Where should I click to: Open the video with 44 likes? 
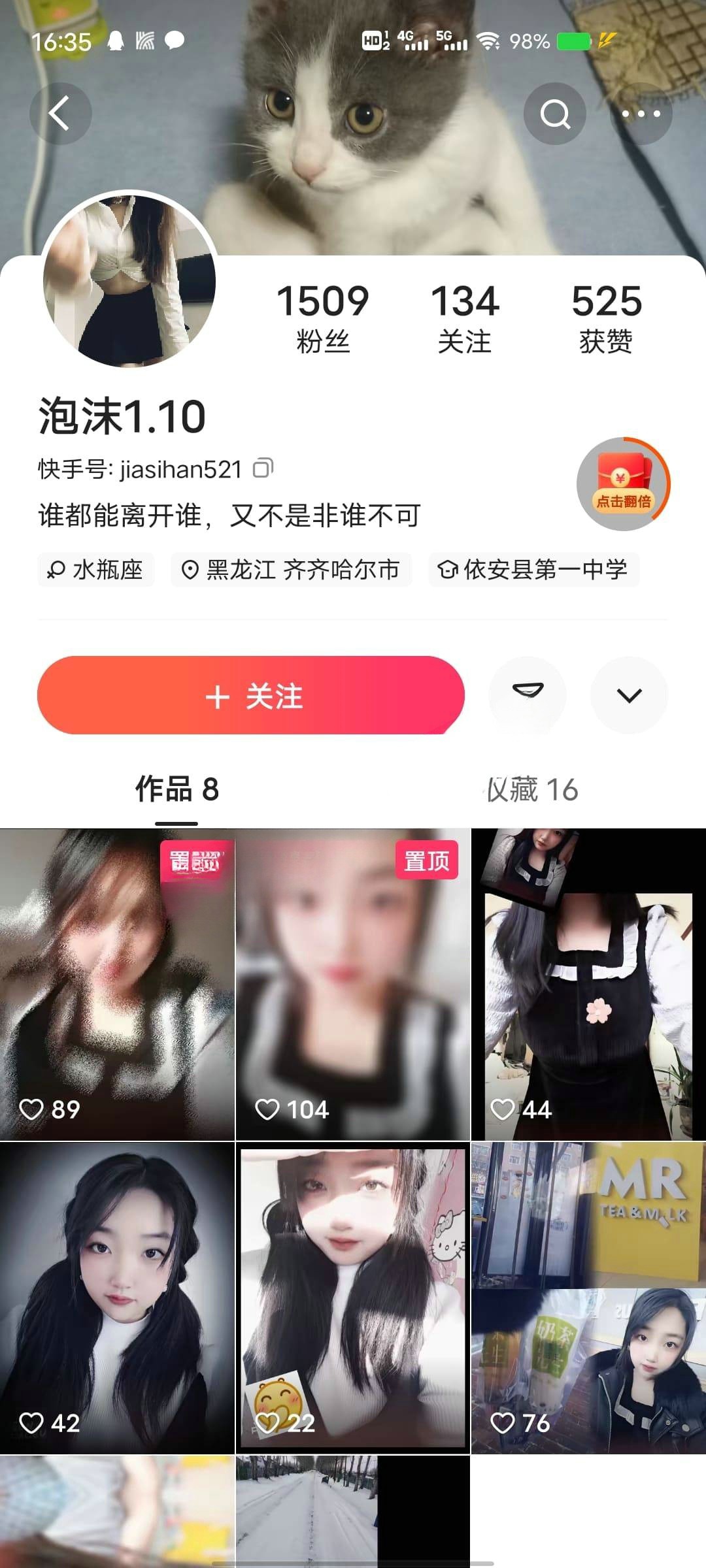(x=588, y=985)
